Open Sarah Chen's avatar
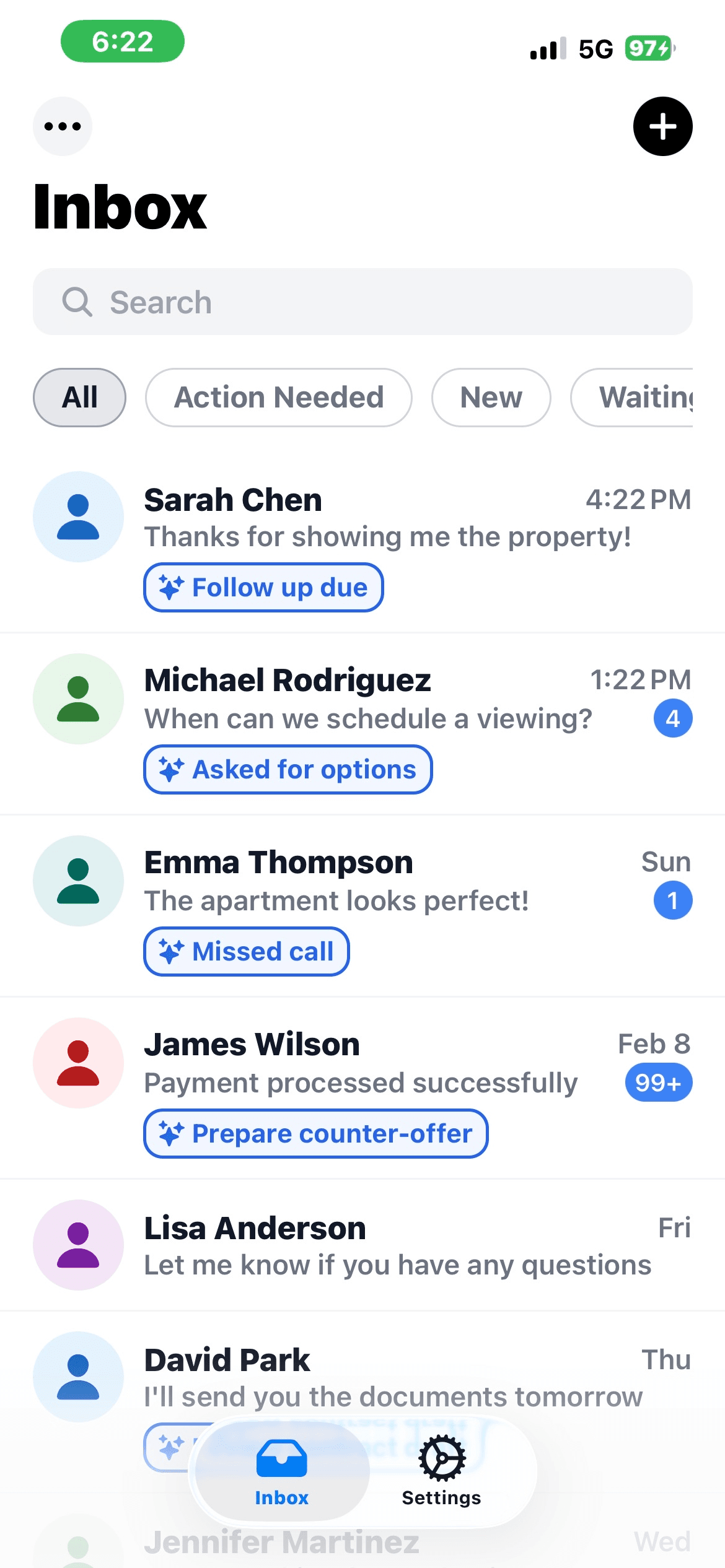 click(78, 518)
